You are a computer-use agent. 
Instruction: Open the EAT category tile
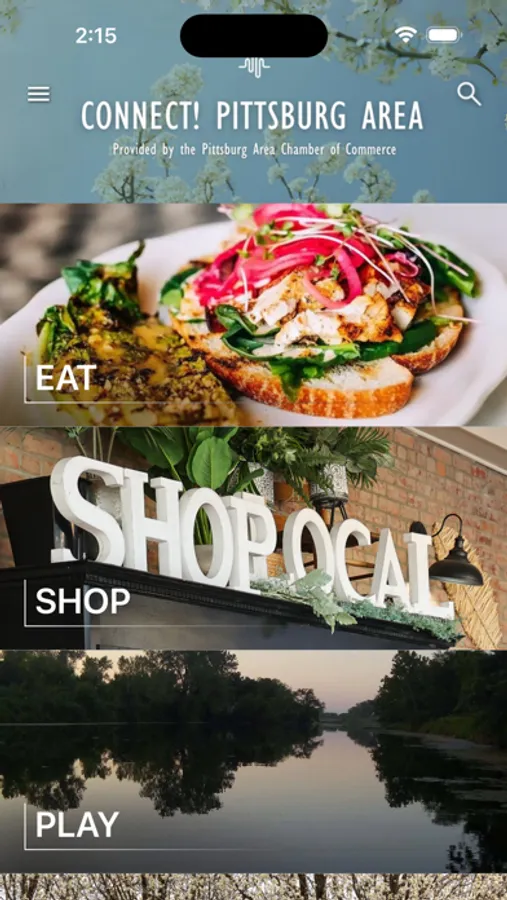click(x=253, y=315)
